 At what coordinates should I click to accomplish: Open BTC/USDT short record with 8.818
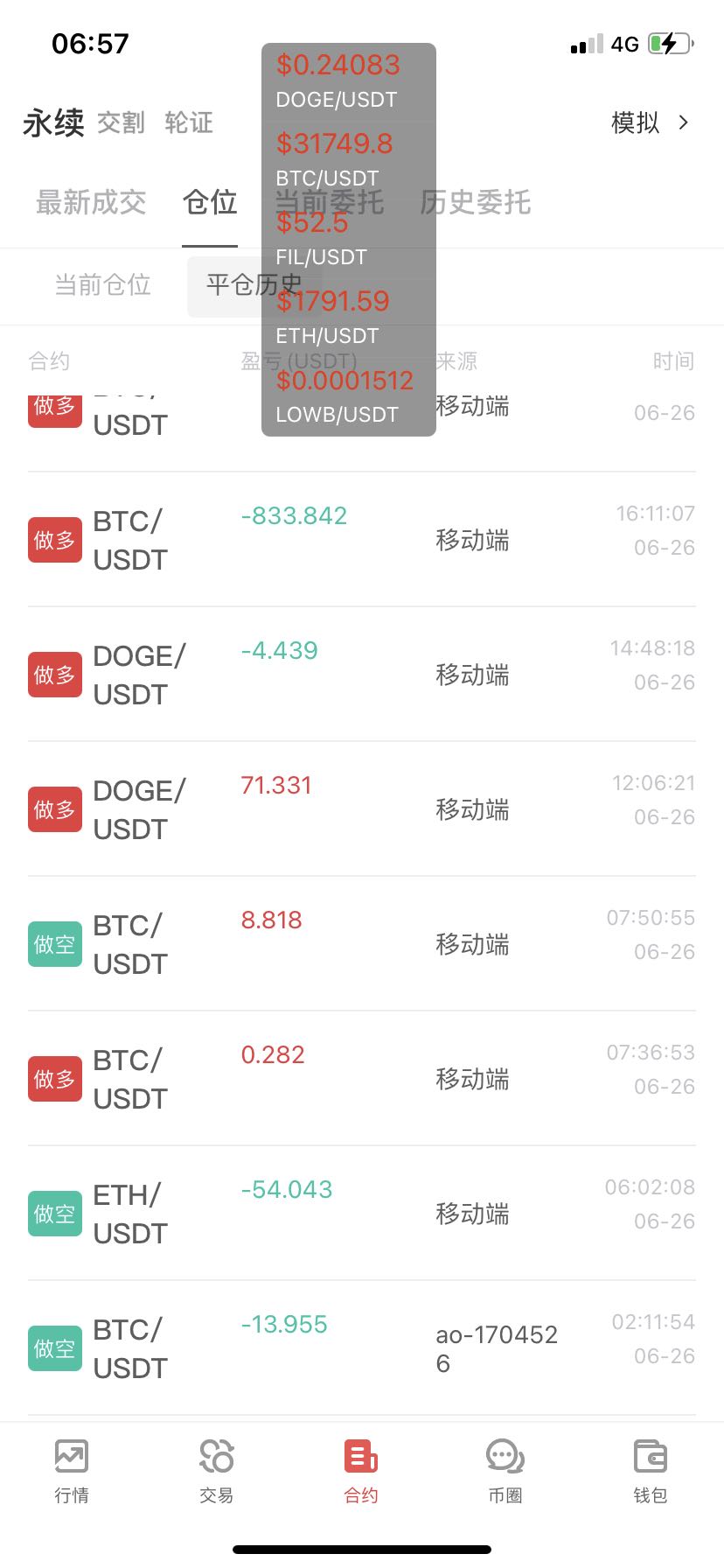[x=362, y=944]
